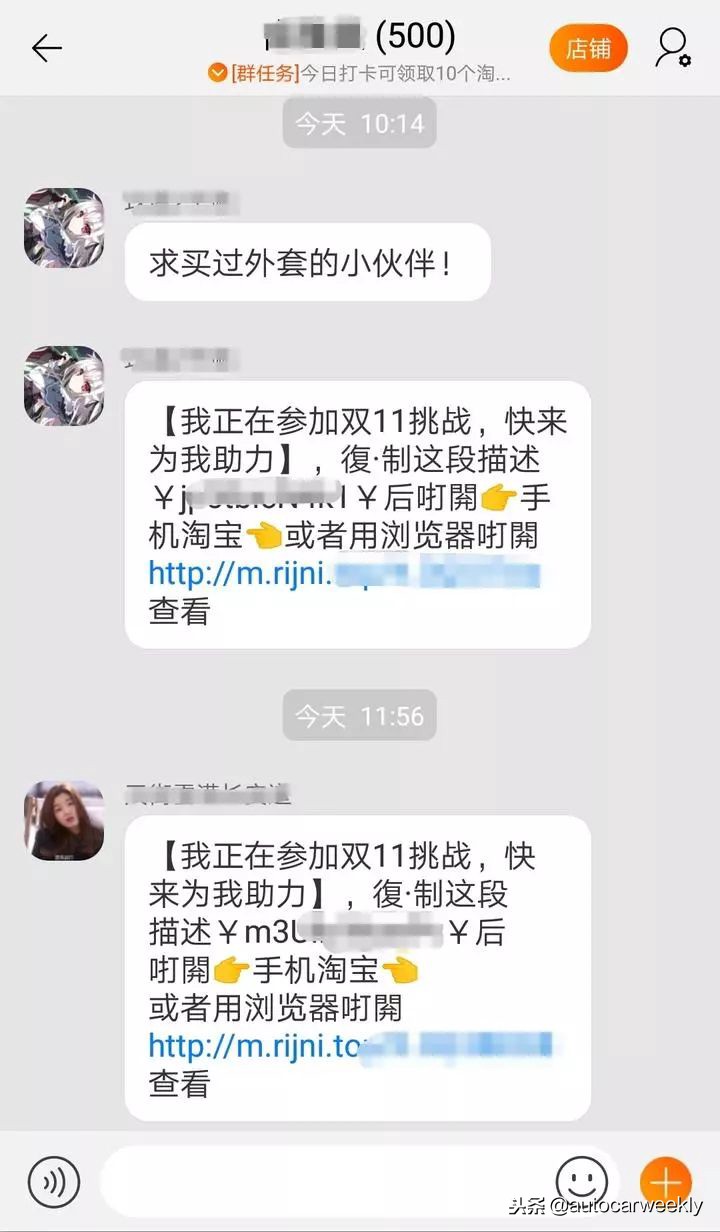Tap the avatar of the 11:56 sender
Screen dimensions: 720x1232
[64, 820]
